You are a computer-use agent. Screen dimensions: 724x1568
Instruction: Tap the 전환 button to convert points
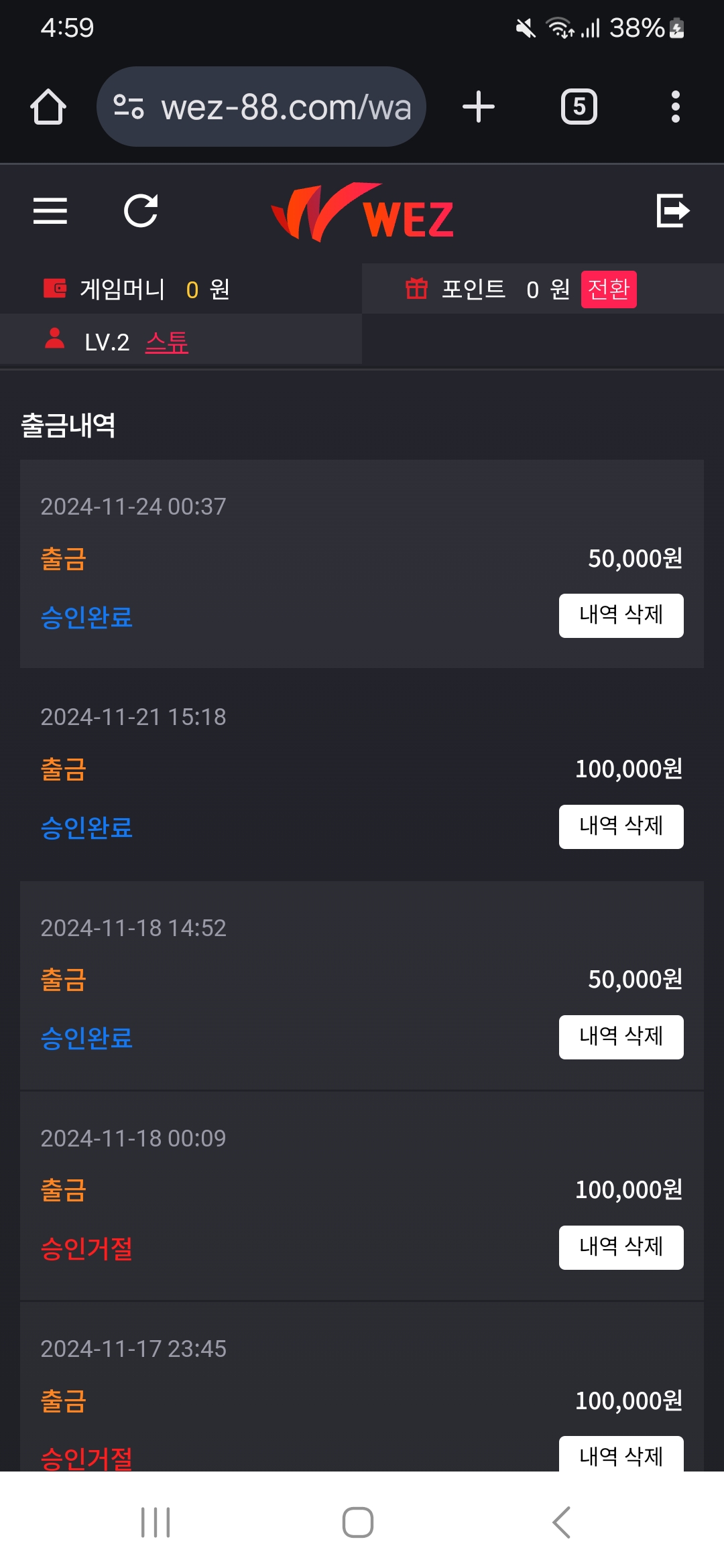click(x=608, y=289)
